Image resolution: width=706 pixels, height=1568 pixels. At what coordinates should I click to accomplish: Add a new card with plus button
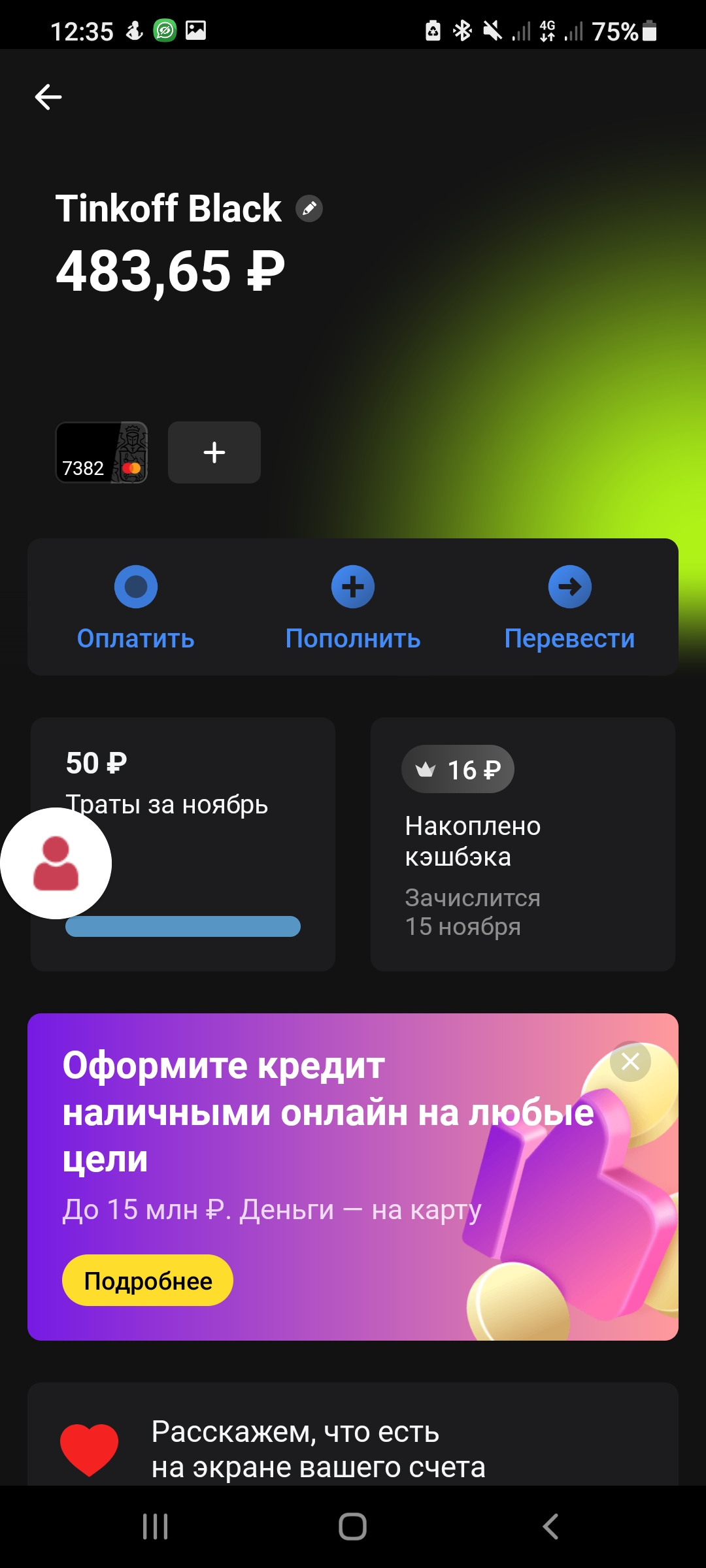pyautogui.click(x=214, y=452)
